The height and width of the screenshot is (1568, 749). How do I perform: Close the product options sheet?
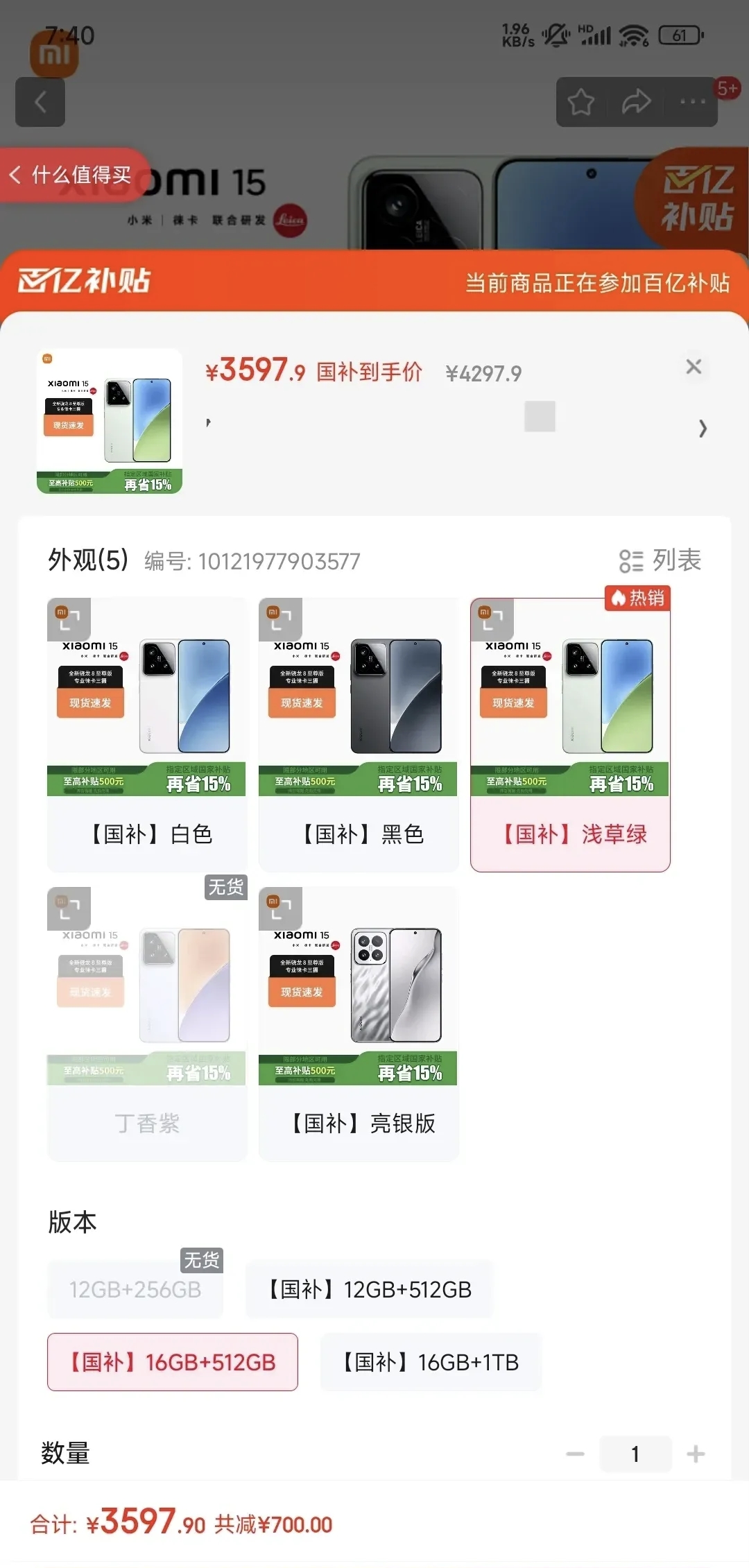tap(694, 367)
